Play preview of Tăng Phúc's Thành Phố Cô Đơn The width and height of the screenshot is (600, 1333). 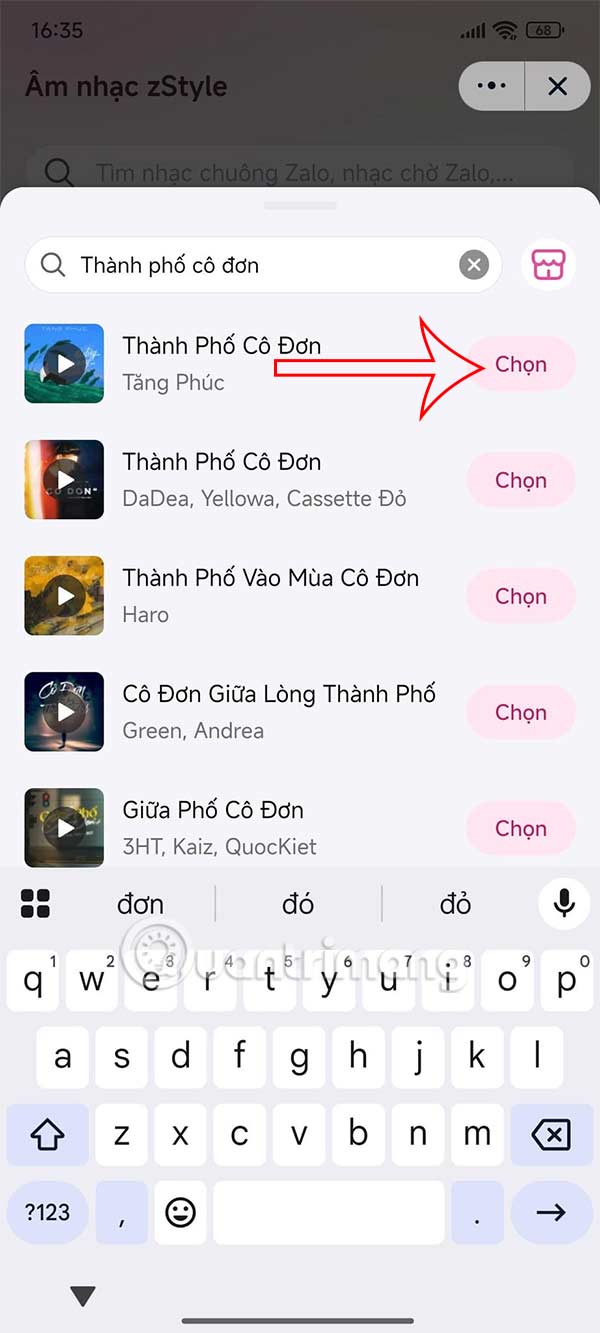click(64, 364)
